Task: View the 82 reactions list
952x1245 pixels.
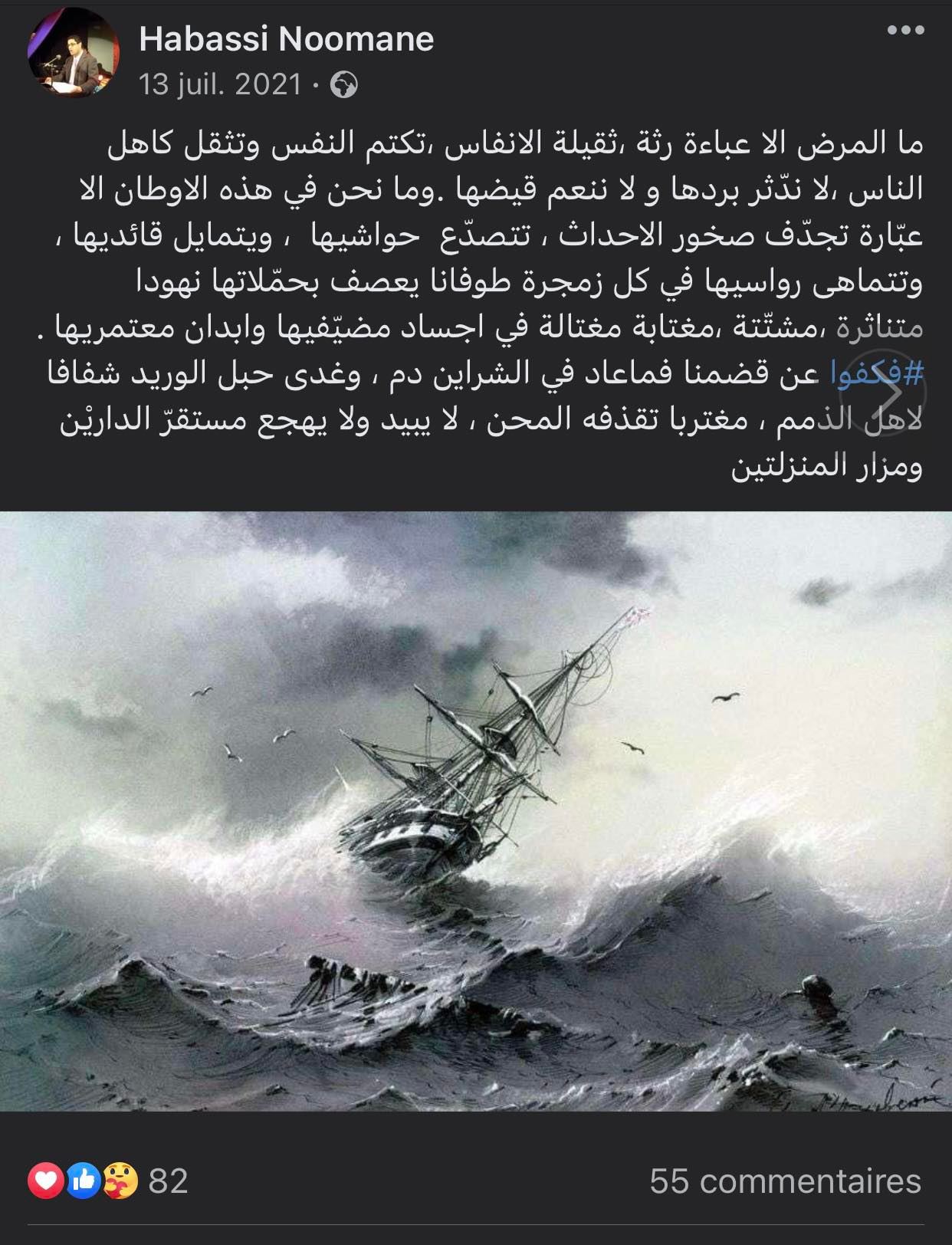Action: [109, 1181]
